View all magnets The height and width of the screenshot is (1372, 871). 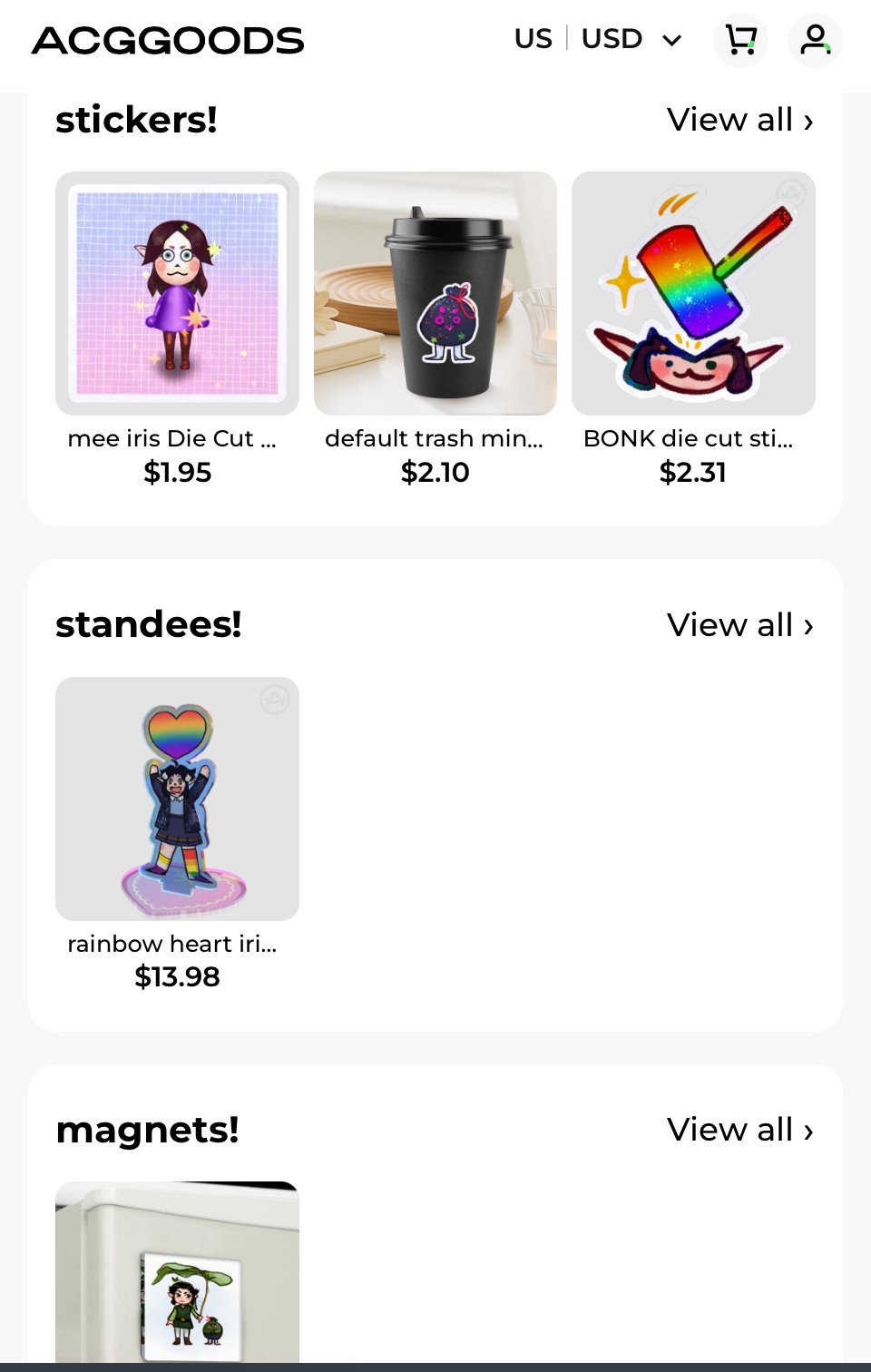click(739, 1130)
